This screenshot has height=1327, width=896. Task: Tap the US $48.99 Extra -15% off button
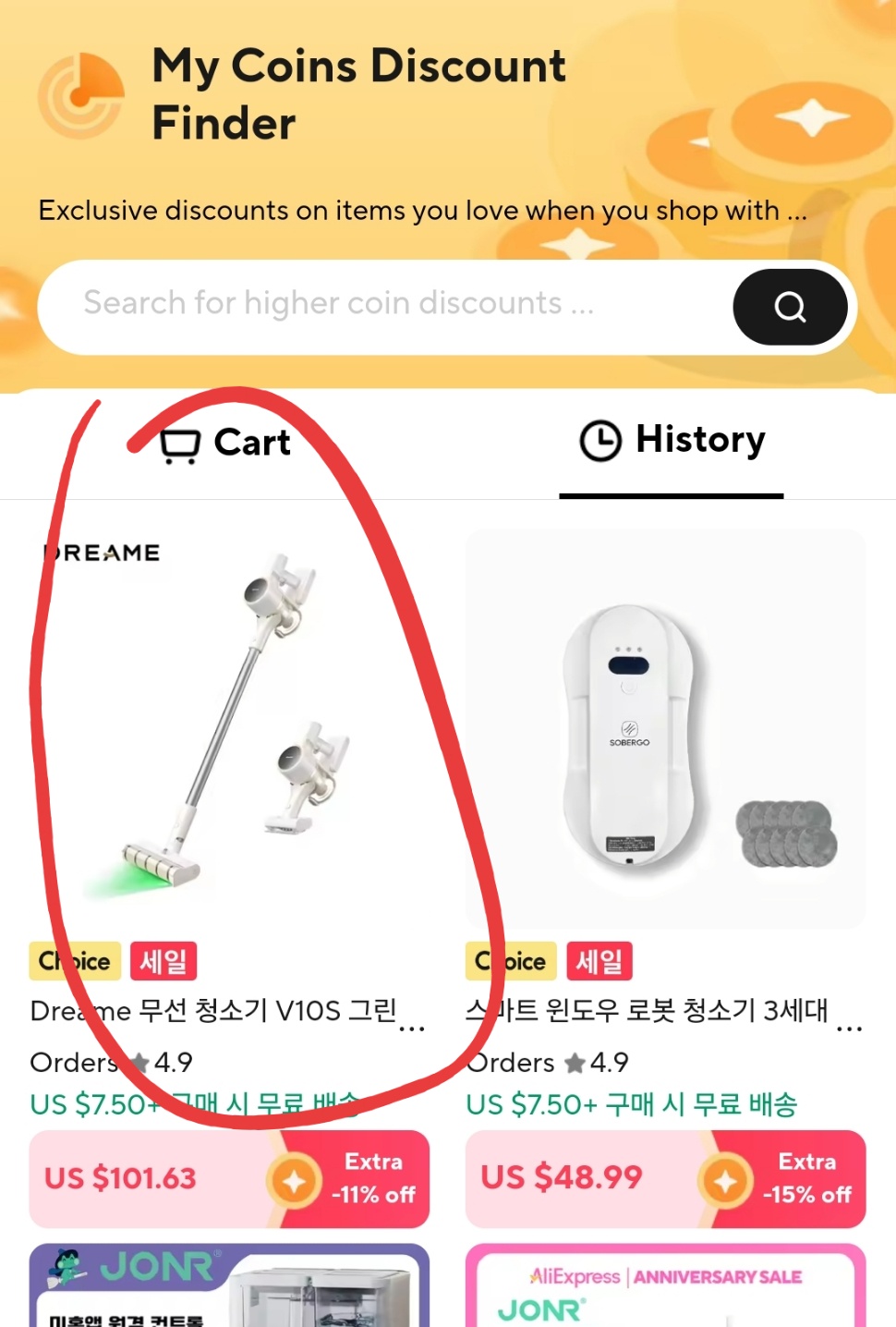coord(665,1179)
